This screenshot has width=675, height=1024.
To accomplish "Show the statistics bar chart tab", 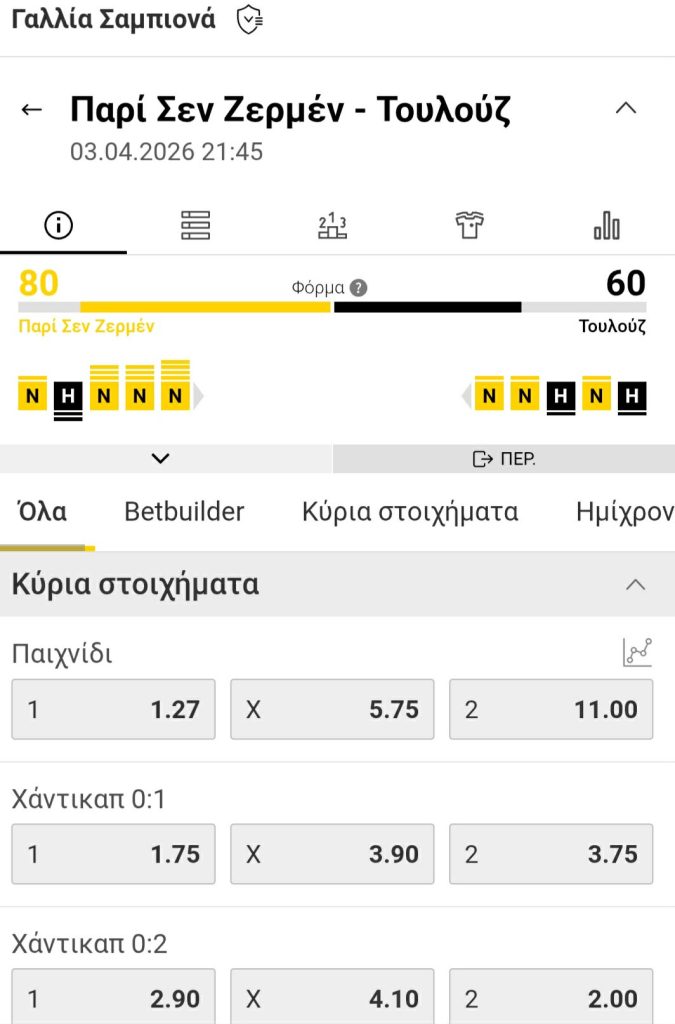I will click(x=606, y=226).
